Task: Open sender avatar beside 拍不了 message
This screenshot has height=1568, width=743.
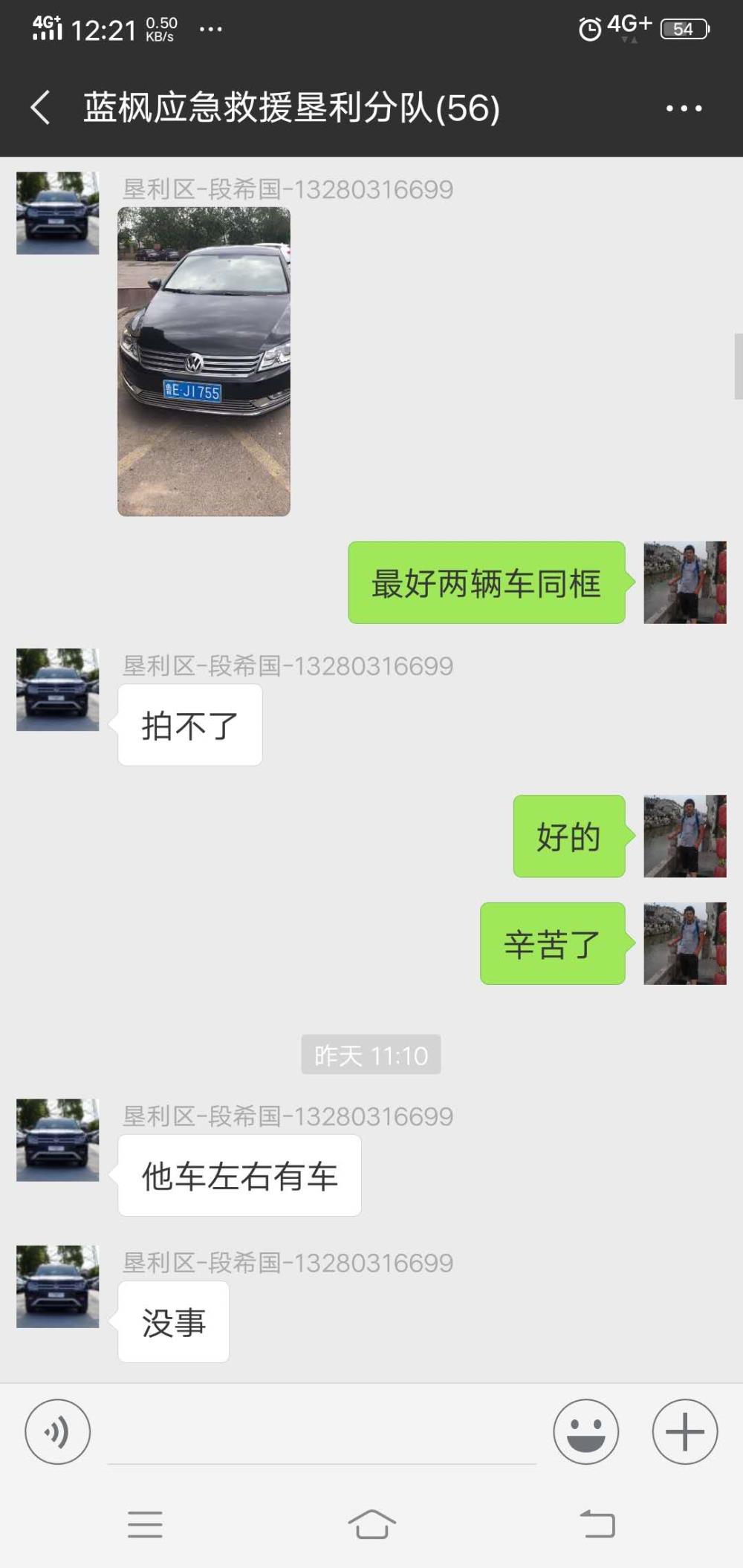Action: click(58, 689)
